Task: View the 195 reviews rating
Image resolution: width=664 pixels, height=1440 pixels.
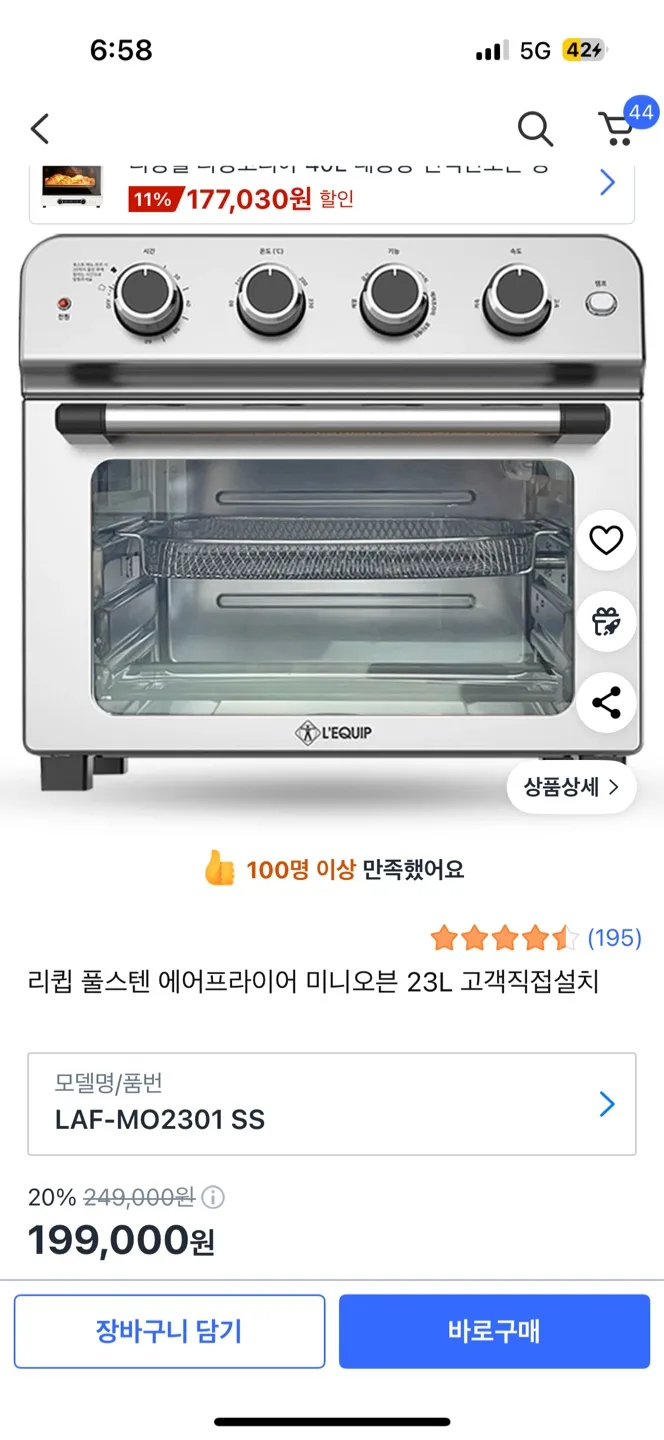Action: point(535,938)
